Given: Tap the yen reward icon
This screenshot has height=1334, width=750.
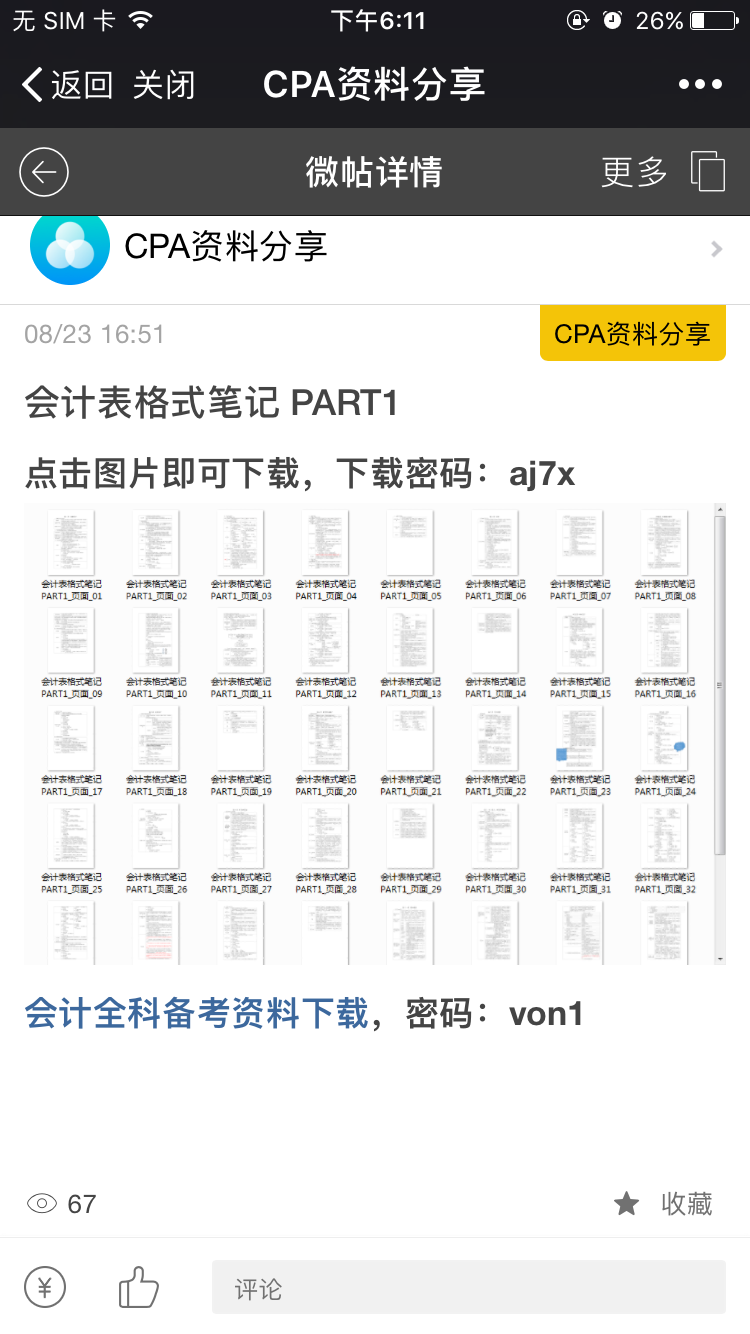Looking at the screenshot, I should point(45,1288).
